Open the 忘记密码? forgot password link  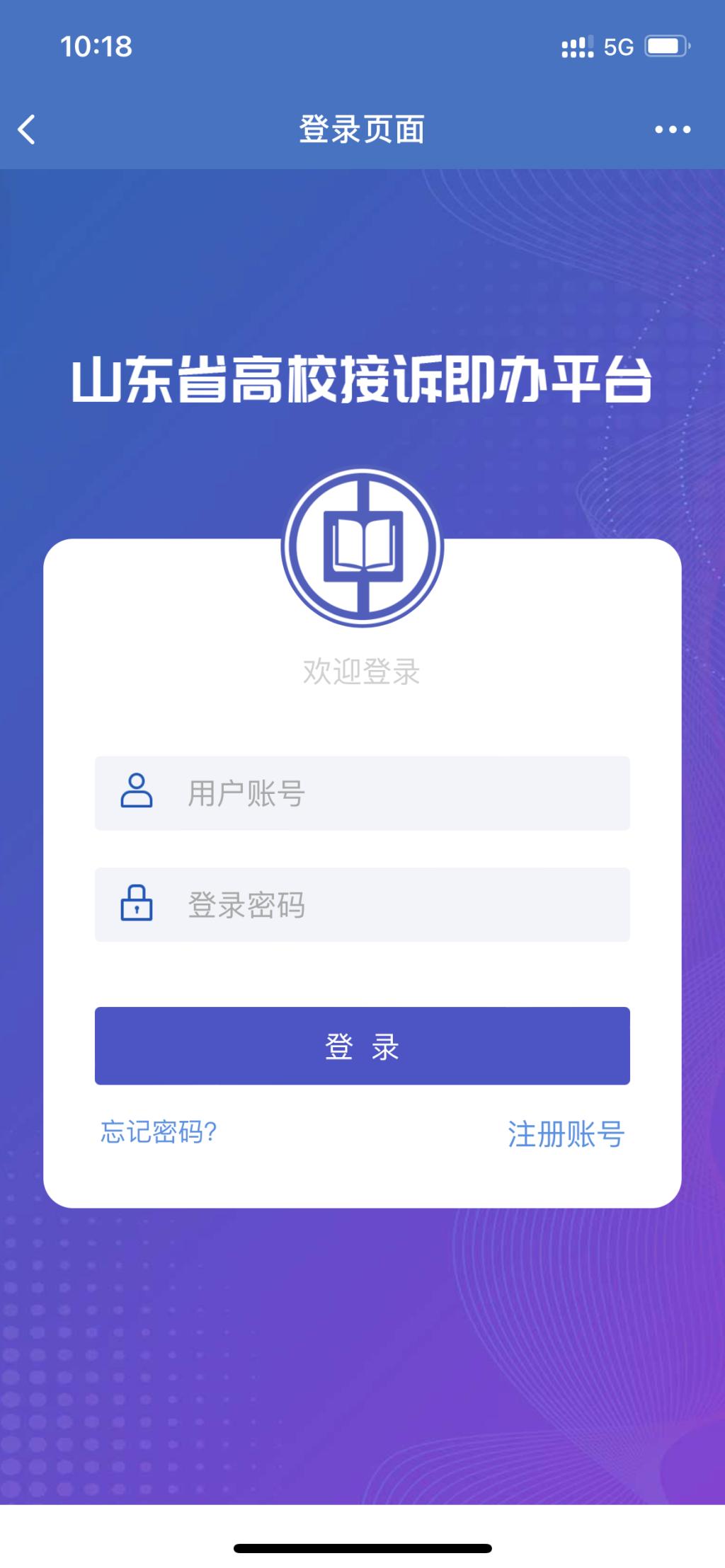click(159, 1132)
